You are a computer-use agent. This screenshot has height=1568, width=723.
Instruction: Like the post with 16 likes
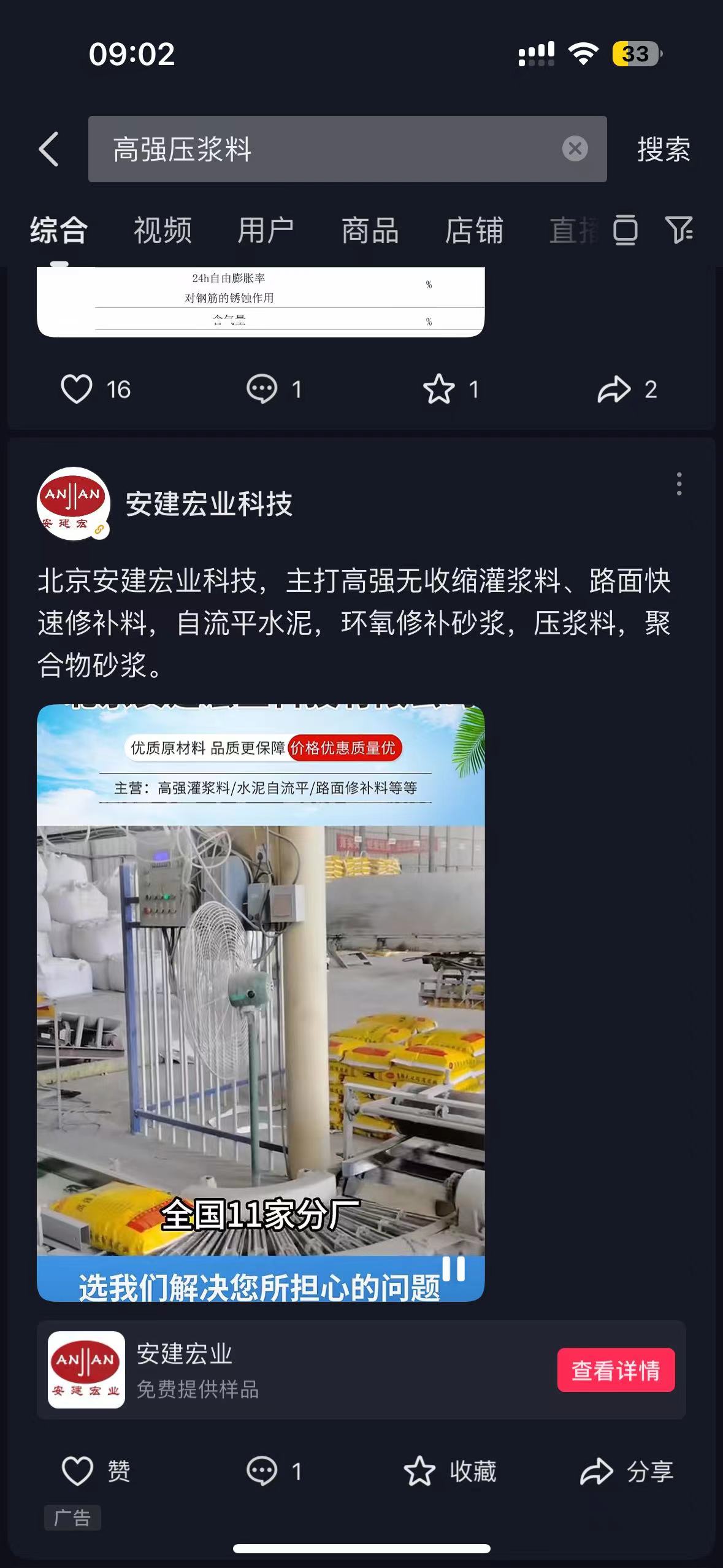click(x=77, y=389)
